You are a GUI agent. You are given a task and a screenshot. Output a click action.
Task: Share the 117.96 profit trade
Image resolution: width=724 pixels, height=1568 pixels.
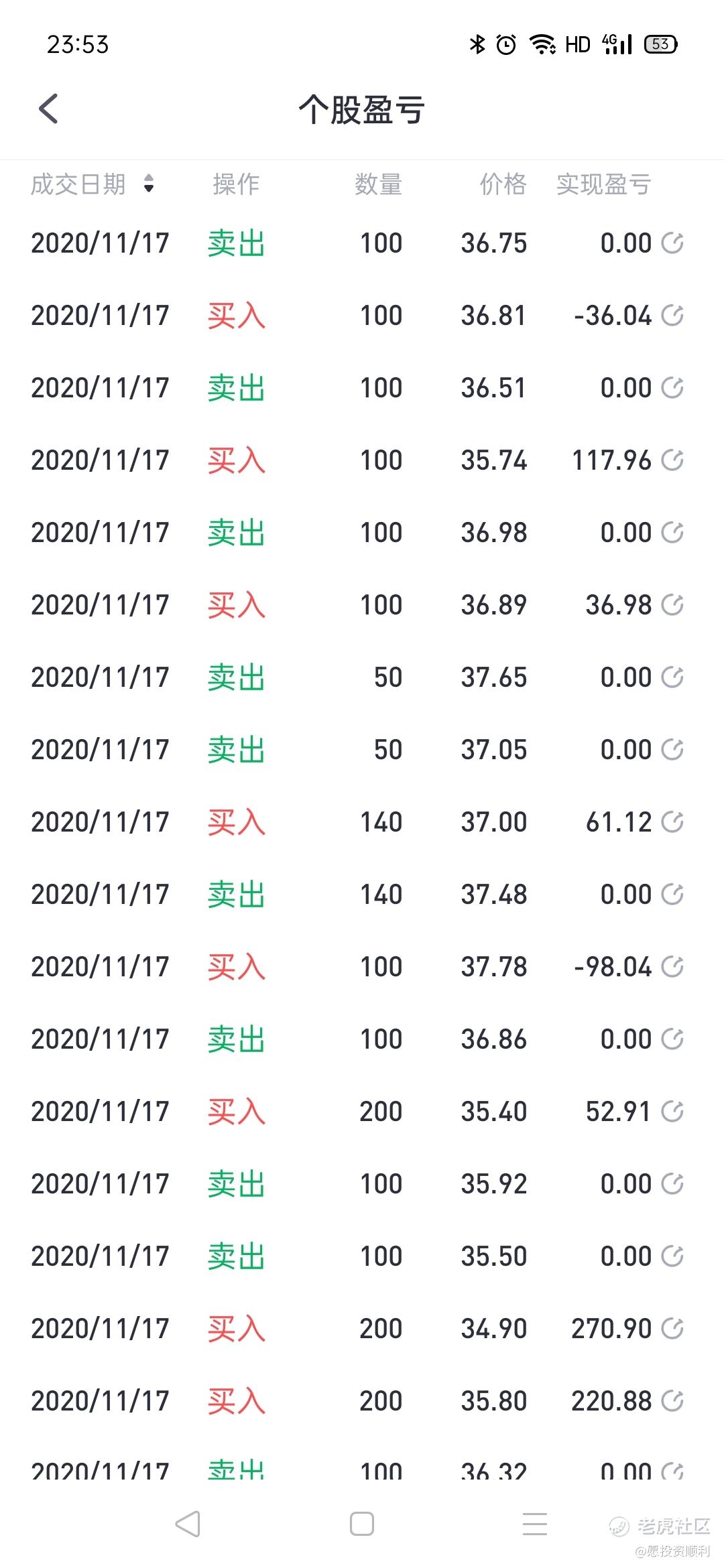(672, 460)
